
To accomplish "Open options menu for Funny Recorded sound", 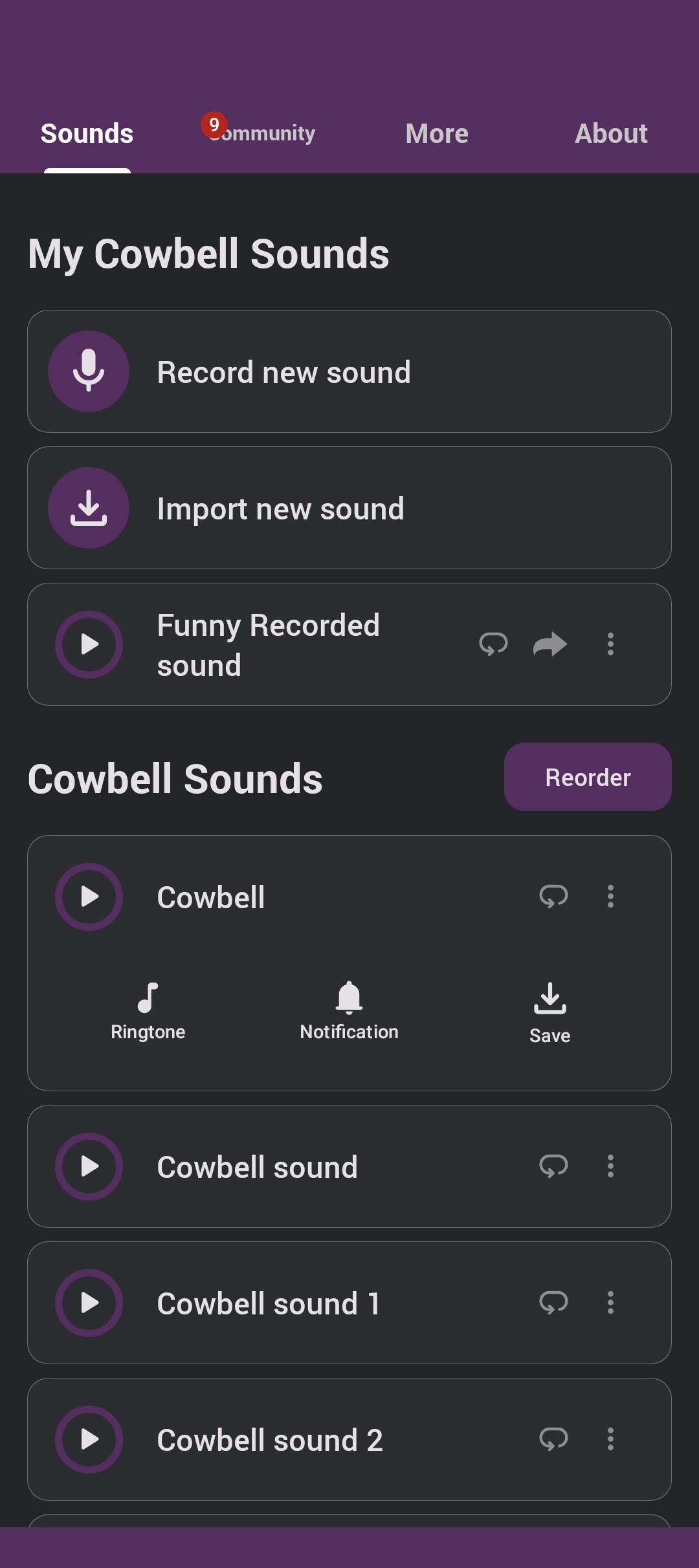I will click(x=610, y=644).
